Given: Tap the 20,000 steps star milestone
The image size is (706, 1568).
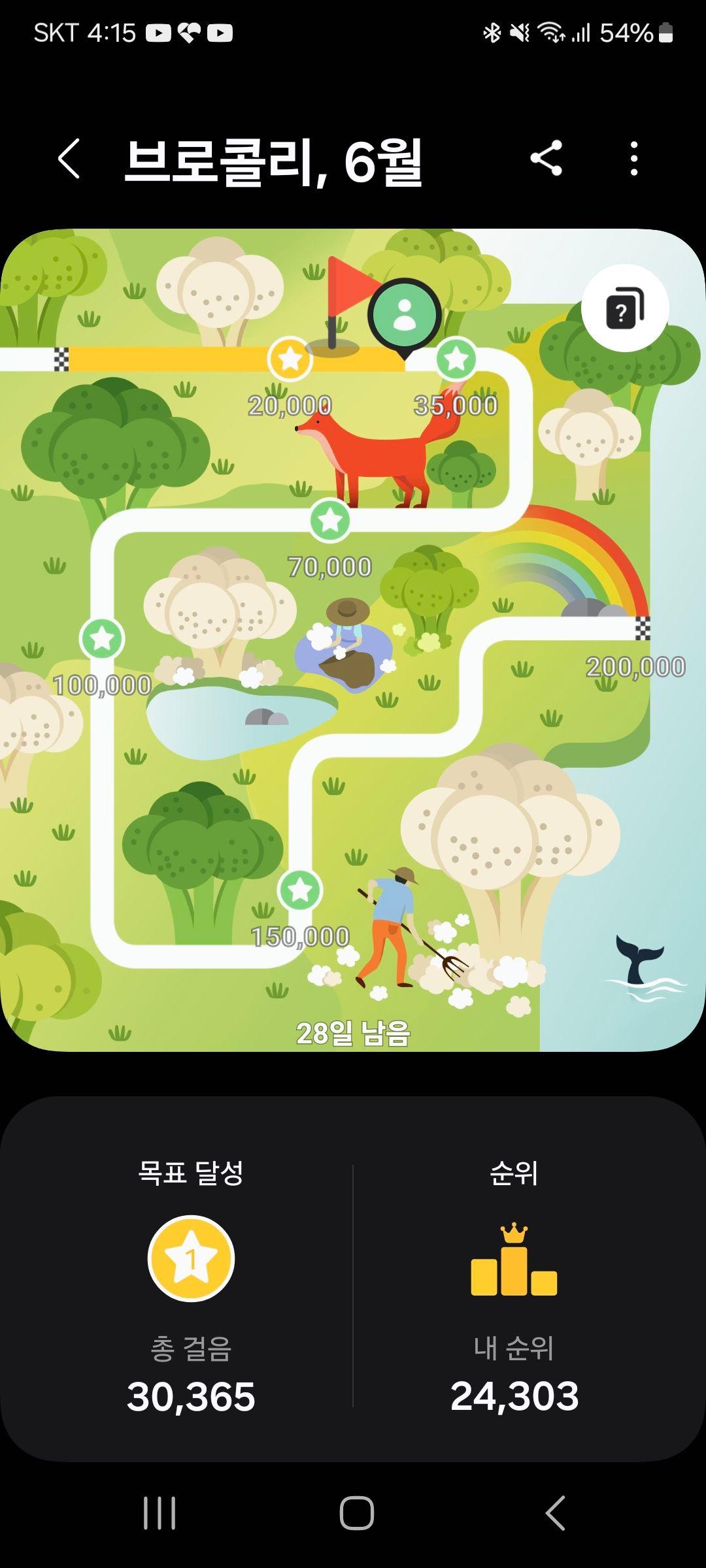Looking at the screenshot, I should coord(290,359).
